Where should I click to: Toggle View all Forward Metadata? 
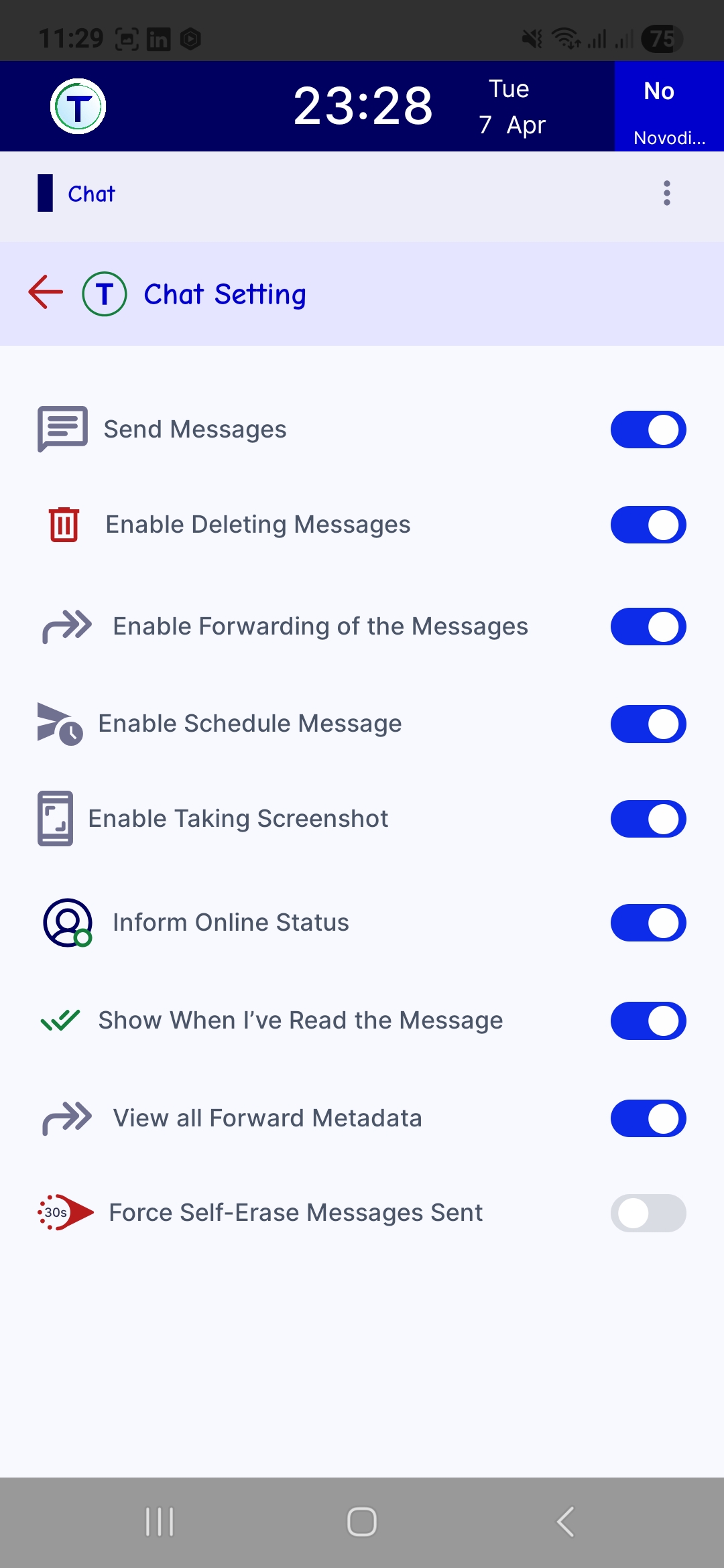[648, 1118]
